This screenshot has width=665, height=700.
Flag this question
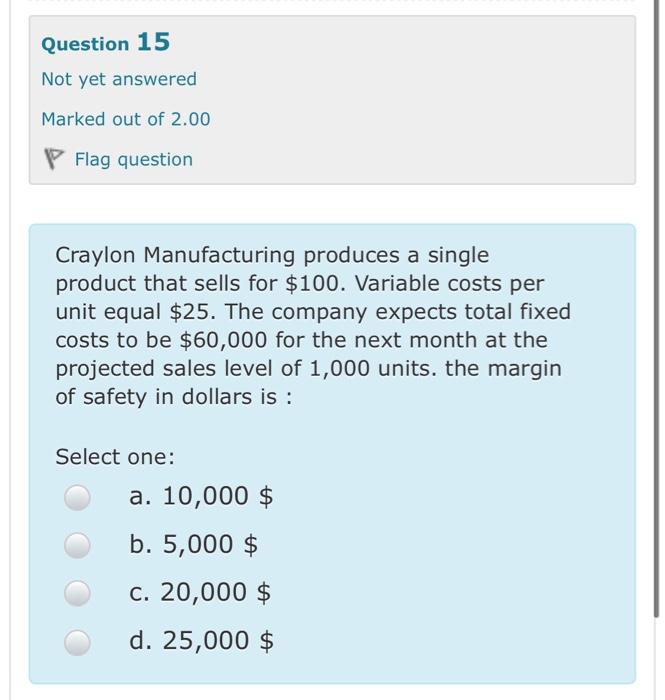pyautogui.click(x=118, y=160)
